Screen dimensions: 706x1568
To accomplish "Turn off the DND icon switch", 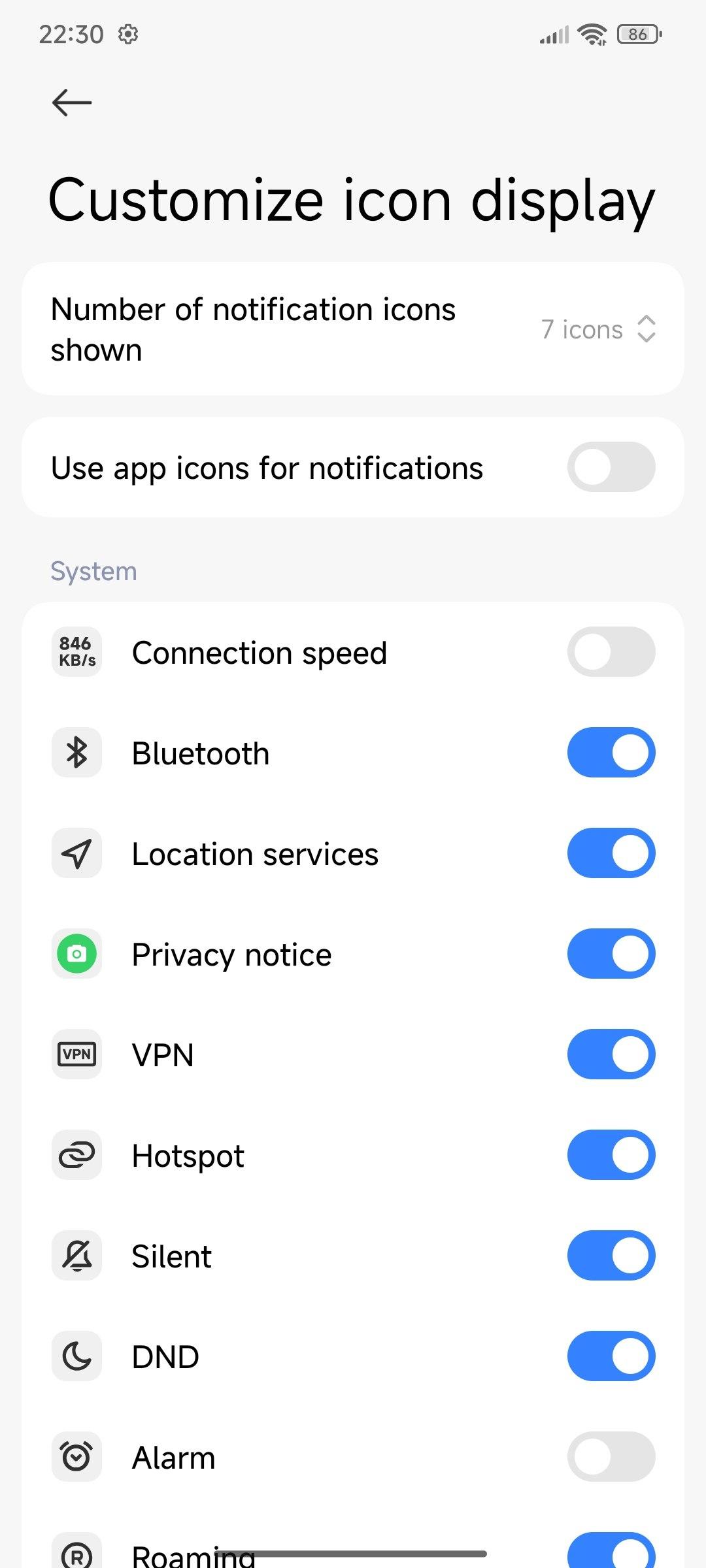I will click(x=611, y=1356).
